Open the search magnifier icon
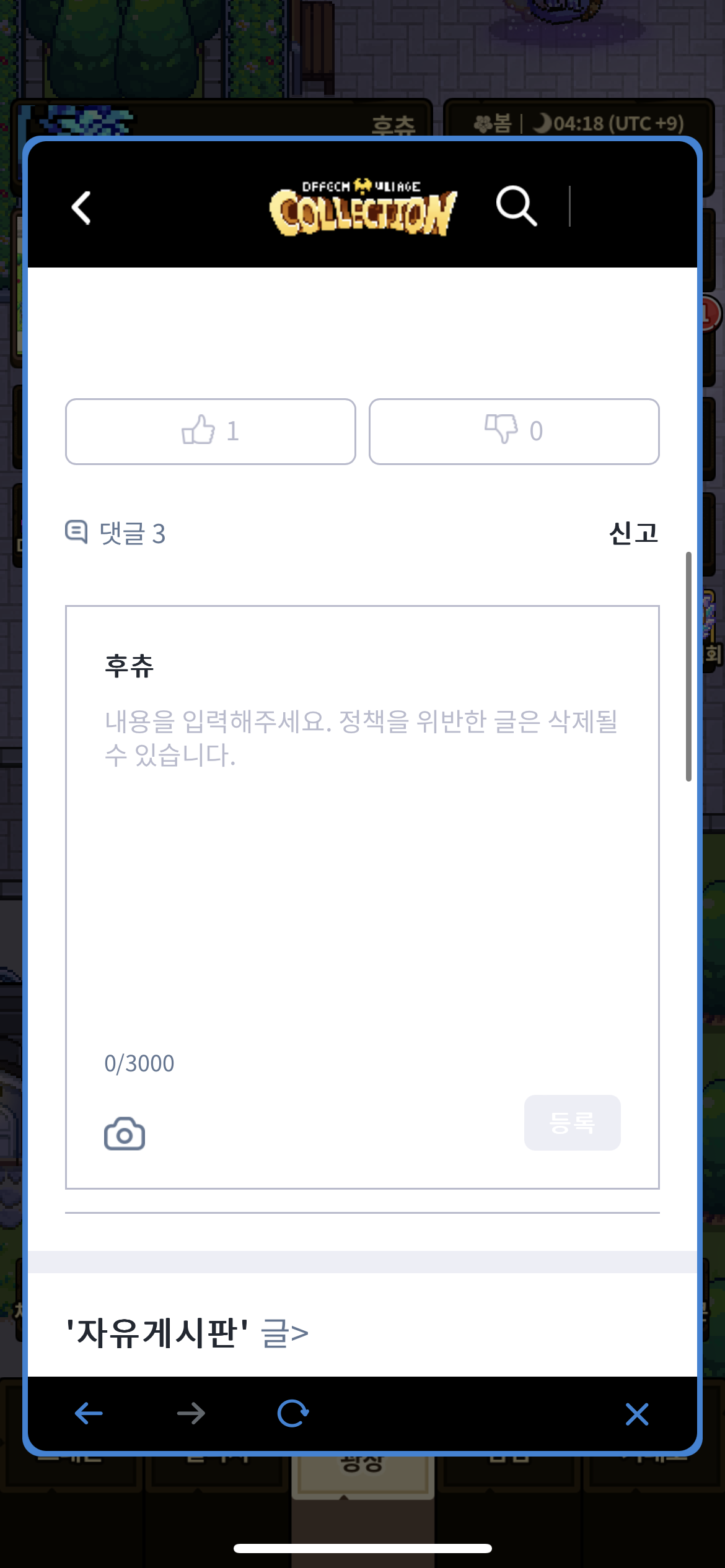Screen dimensions: 725x1568 516,206
